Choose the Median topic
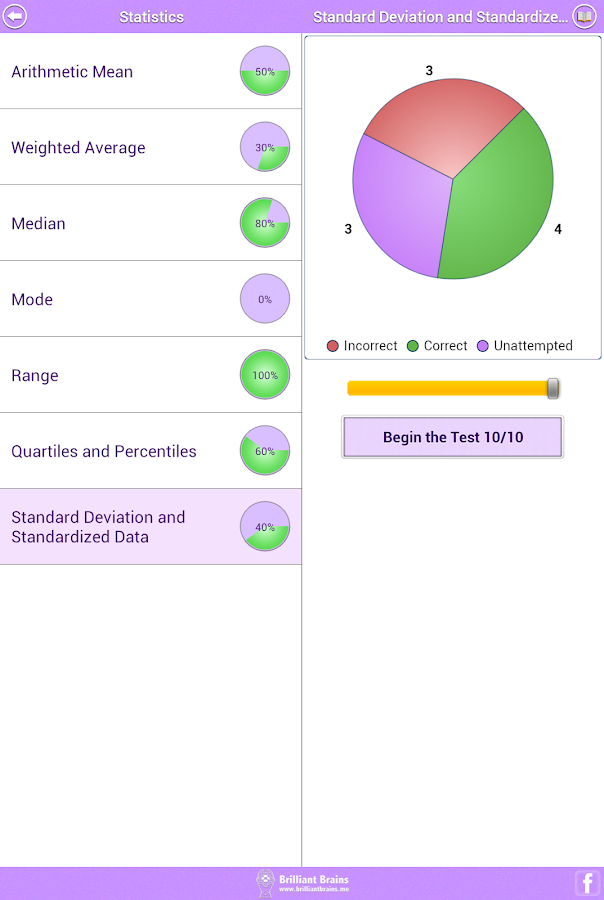Screen dimensions: 604x900 pos(150,224)
